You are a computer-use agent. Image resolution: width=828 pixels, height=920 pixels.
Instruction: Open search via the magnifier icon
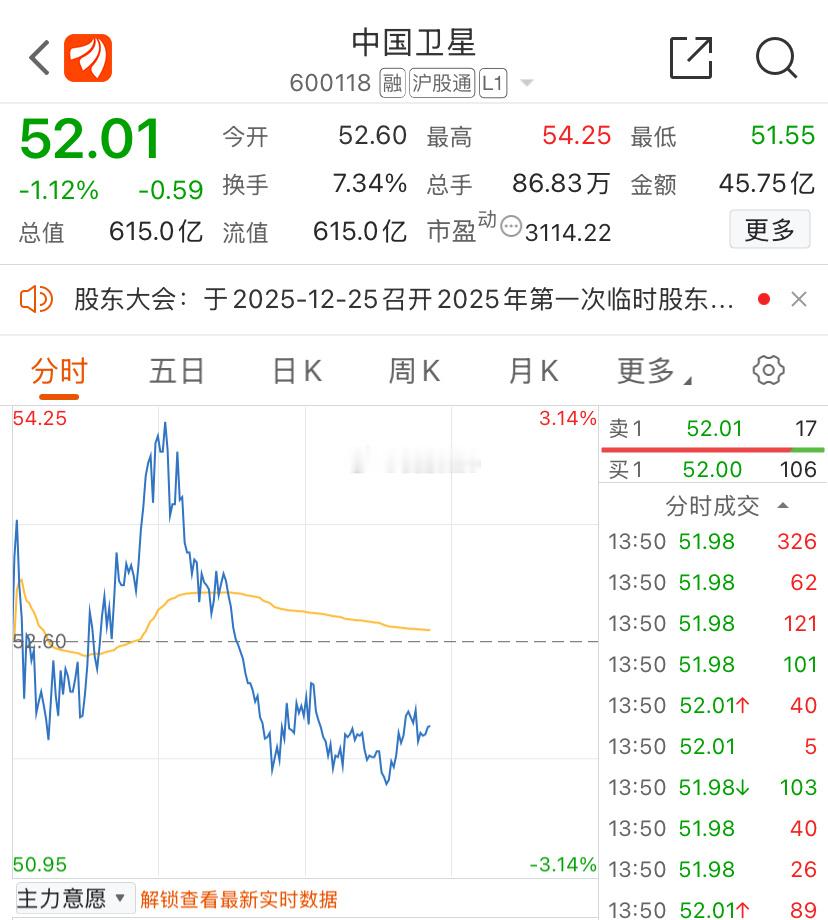coord(776,58)
